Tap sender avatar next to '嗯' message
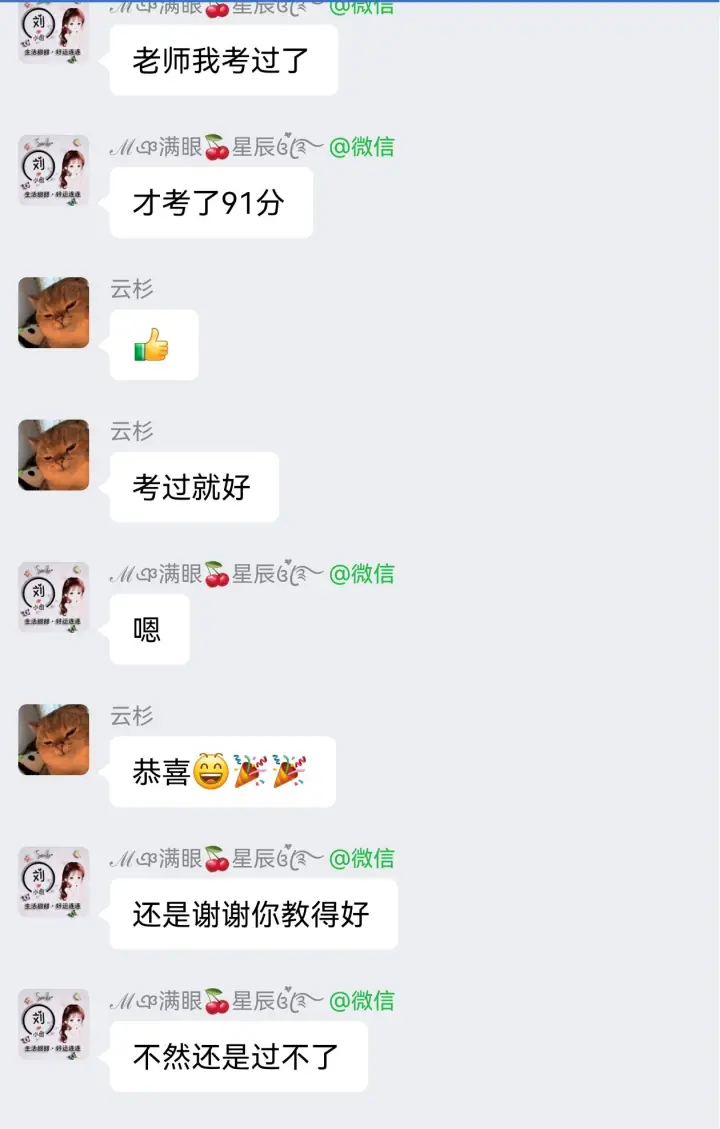 54,597
